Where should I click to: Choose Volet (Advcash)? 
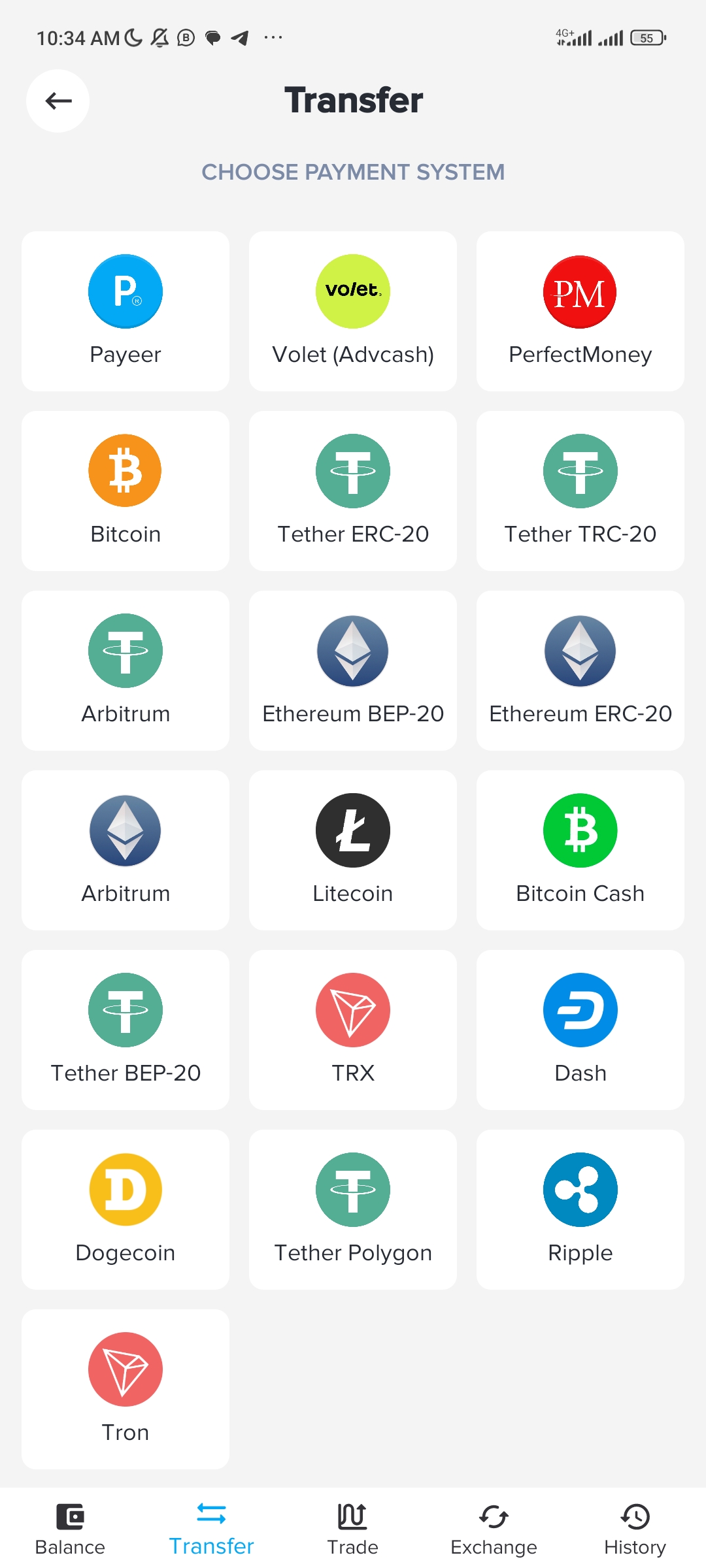point(353,311)
